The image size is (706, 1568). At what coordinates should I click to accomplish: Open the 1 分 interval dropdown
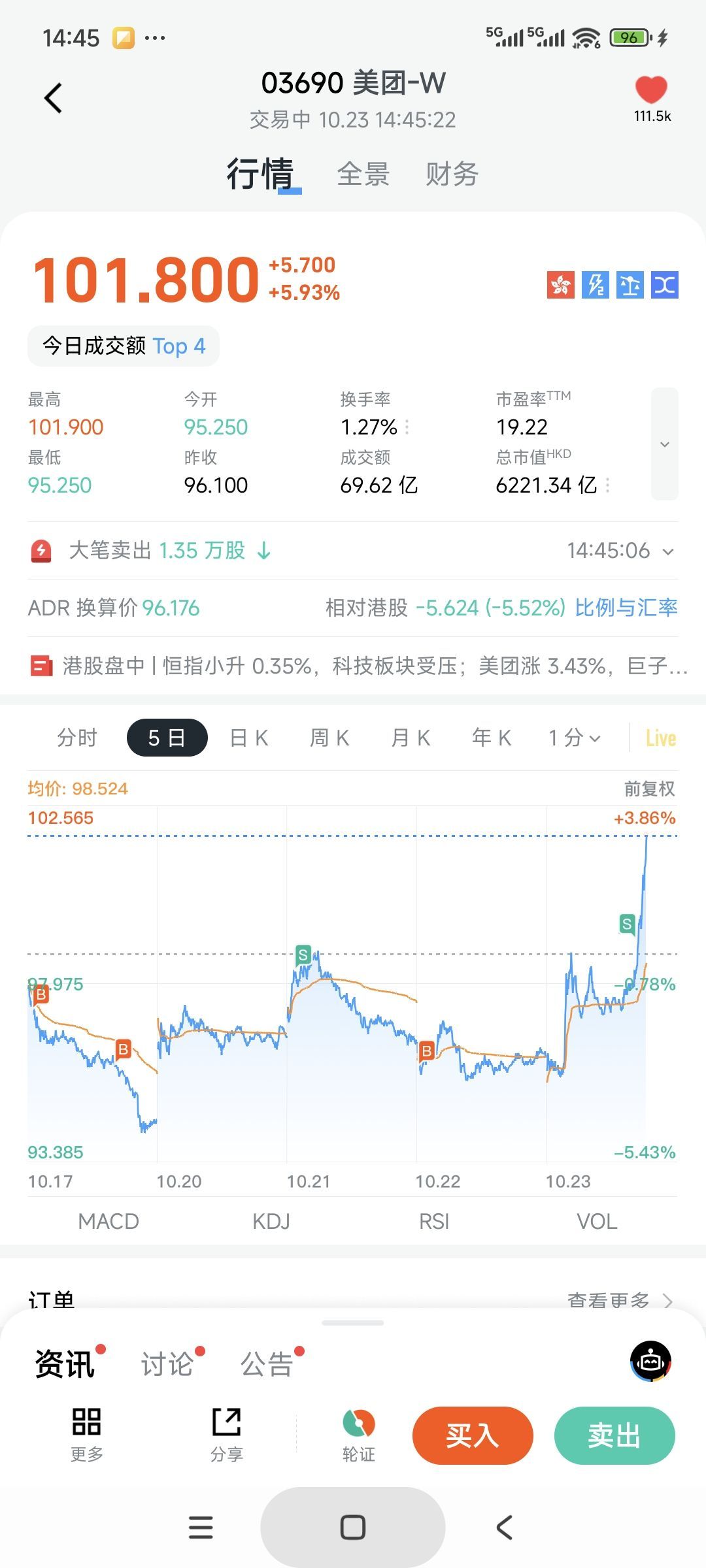[574, 738]
